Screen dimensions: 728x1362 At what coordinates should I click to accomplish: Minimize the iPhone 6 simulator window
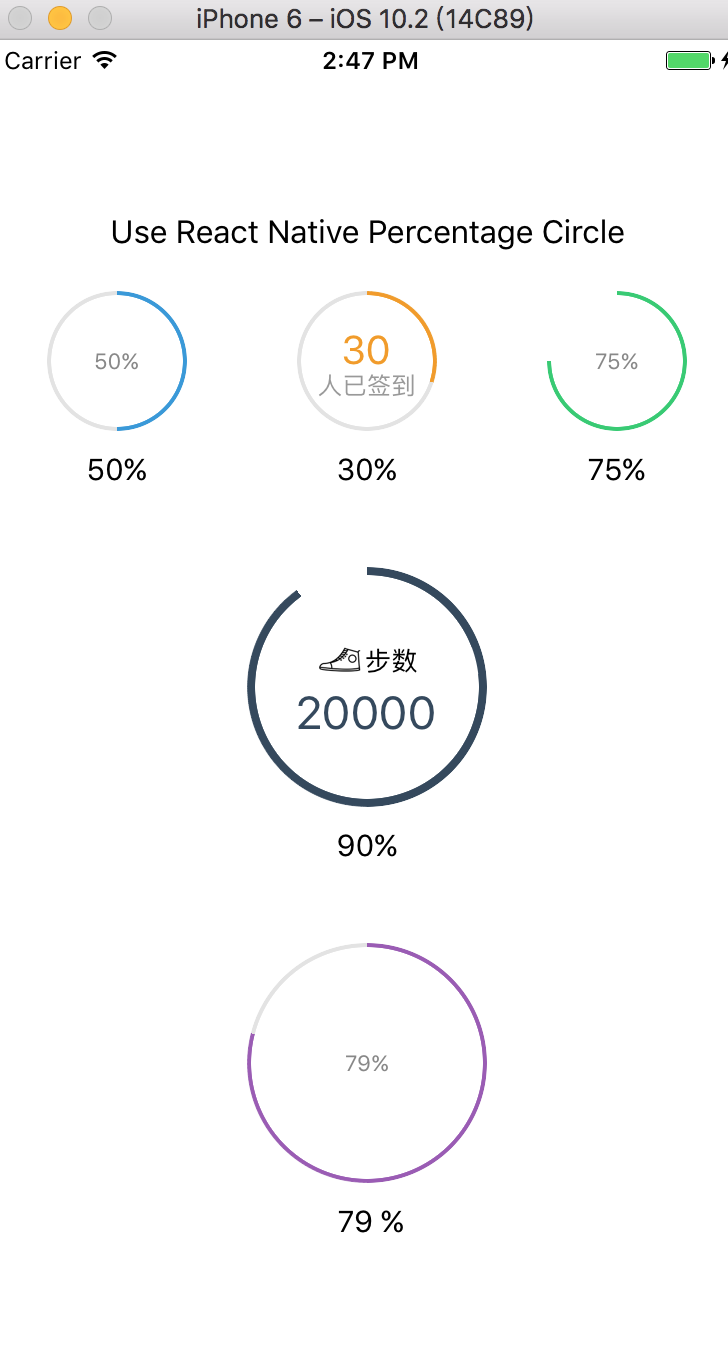click(60, 18)
